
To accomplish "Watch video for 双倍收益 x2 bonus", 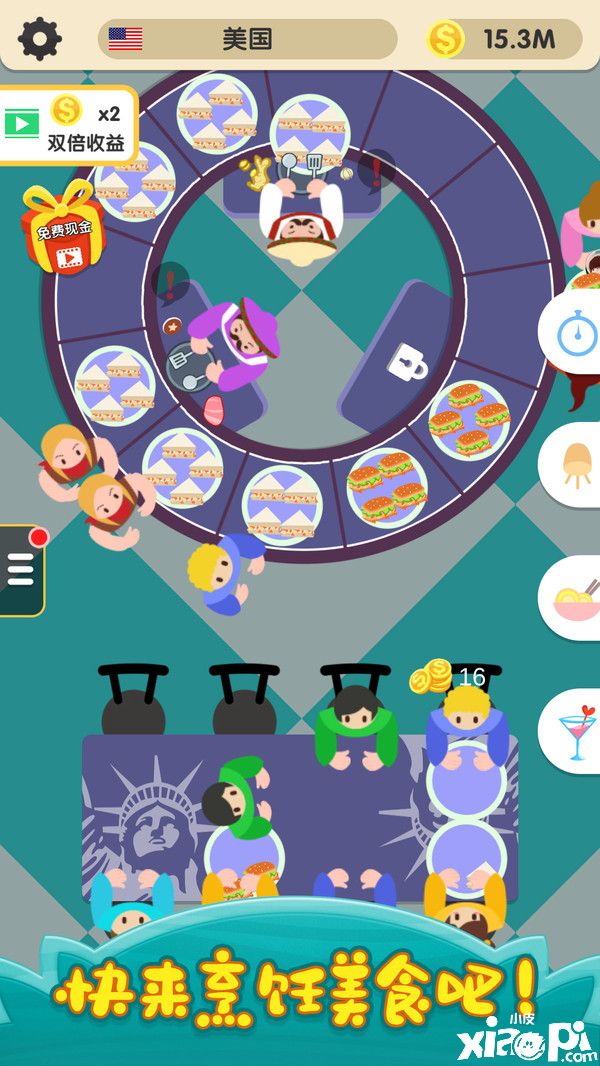I will coord(67,127).
